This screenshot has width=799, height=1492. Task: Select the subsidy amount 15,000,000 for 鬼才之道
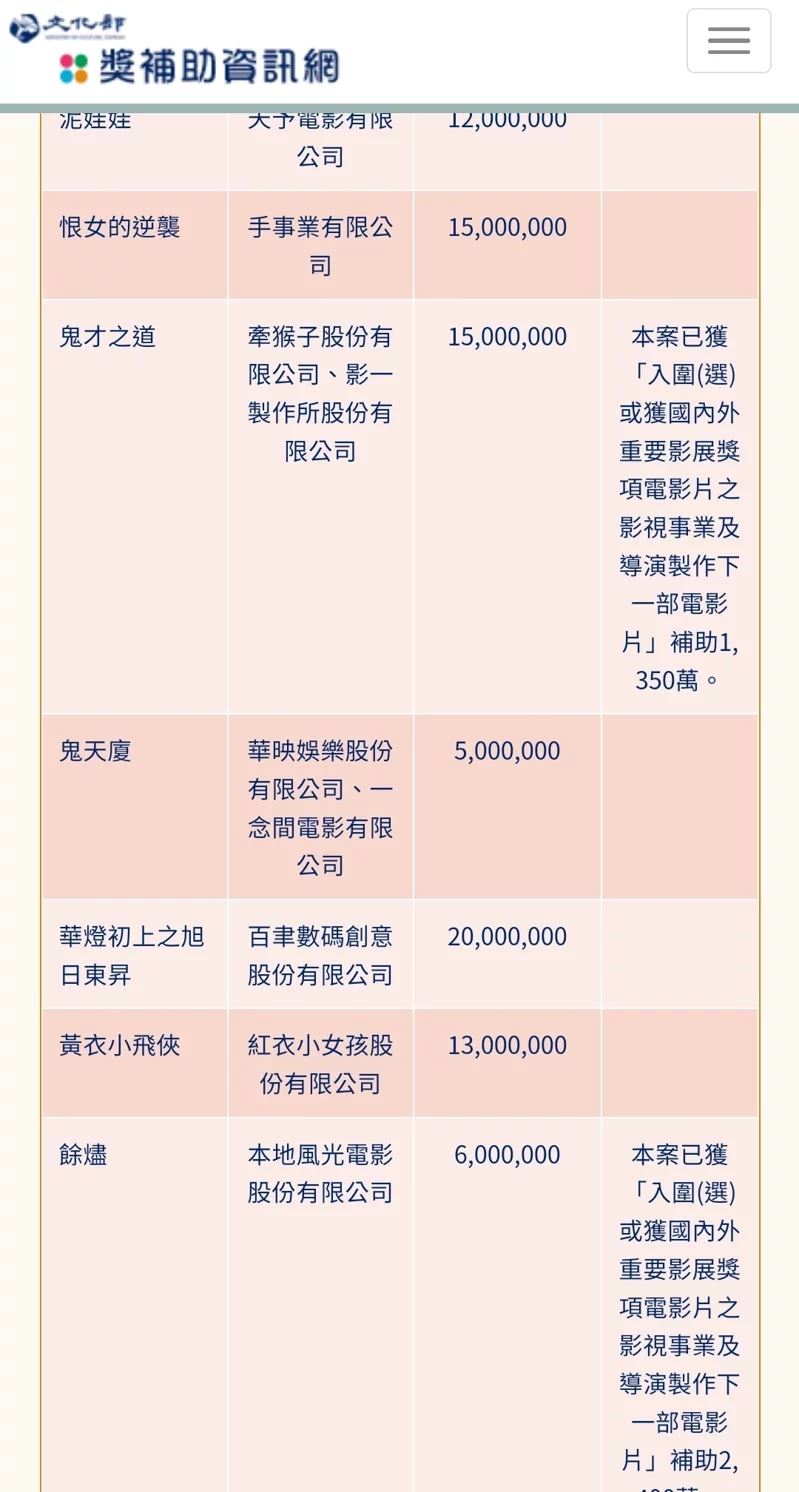pos(506,337)
